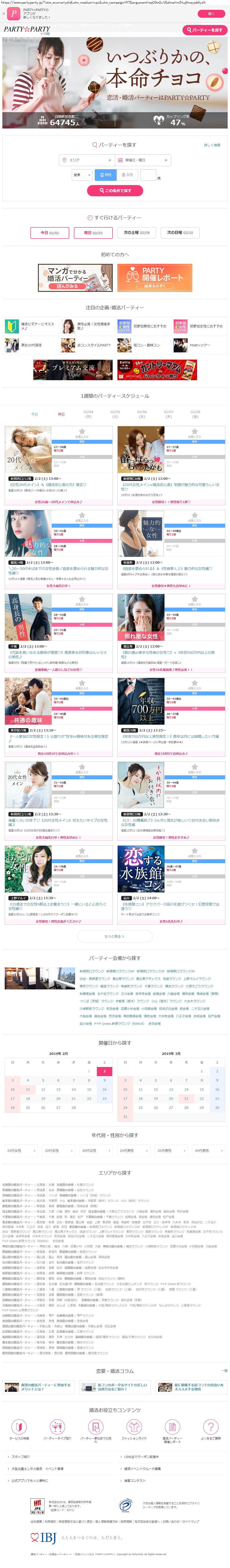Open the プレミアム交流 Night banner
The image size is (230, 1568).
coord(73,369)
